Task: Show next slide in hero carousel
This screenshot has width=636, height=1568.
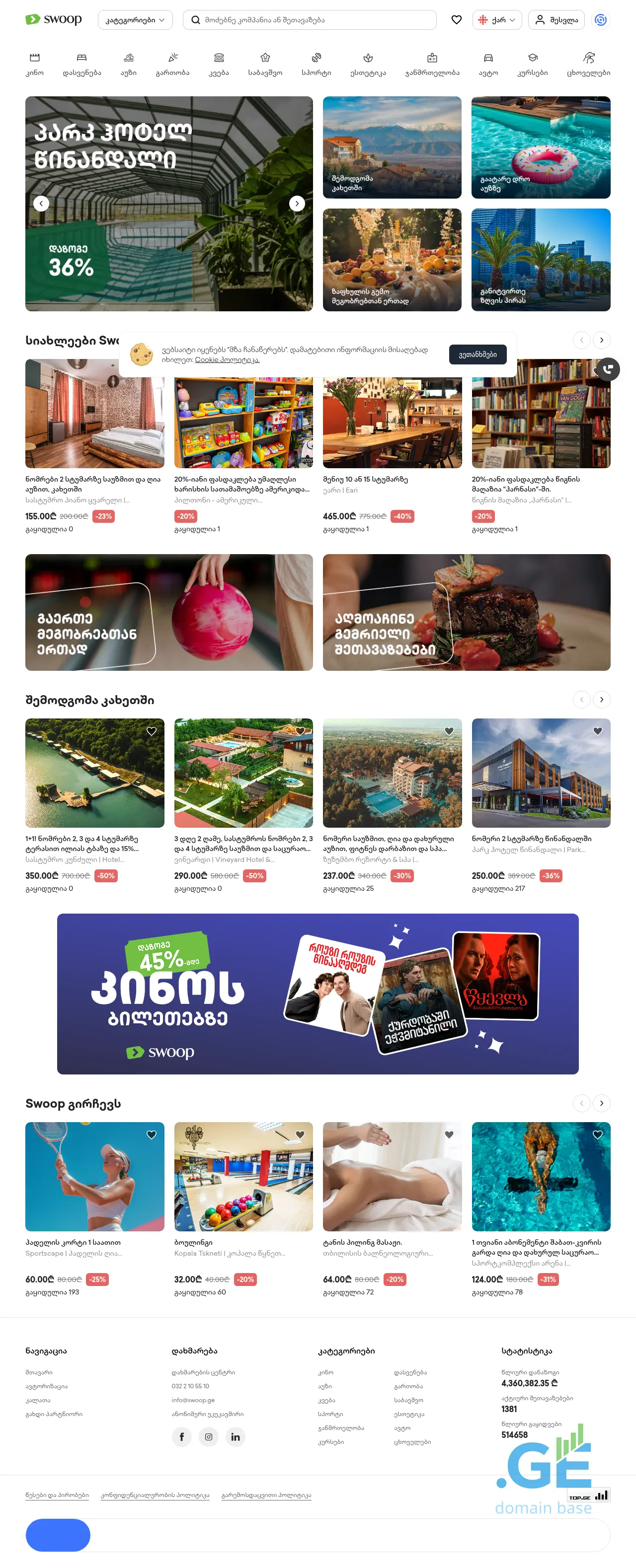Action: click(297, 203)
